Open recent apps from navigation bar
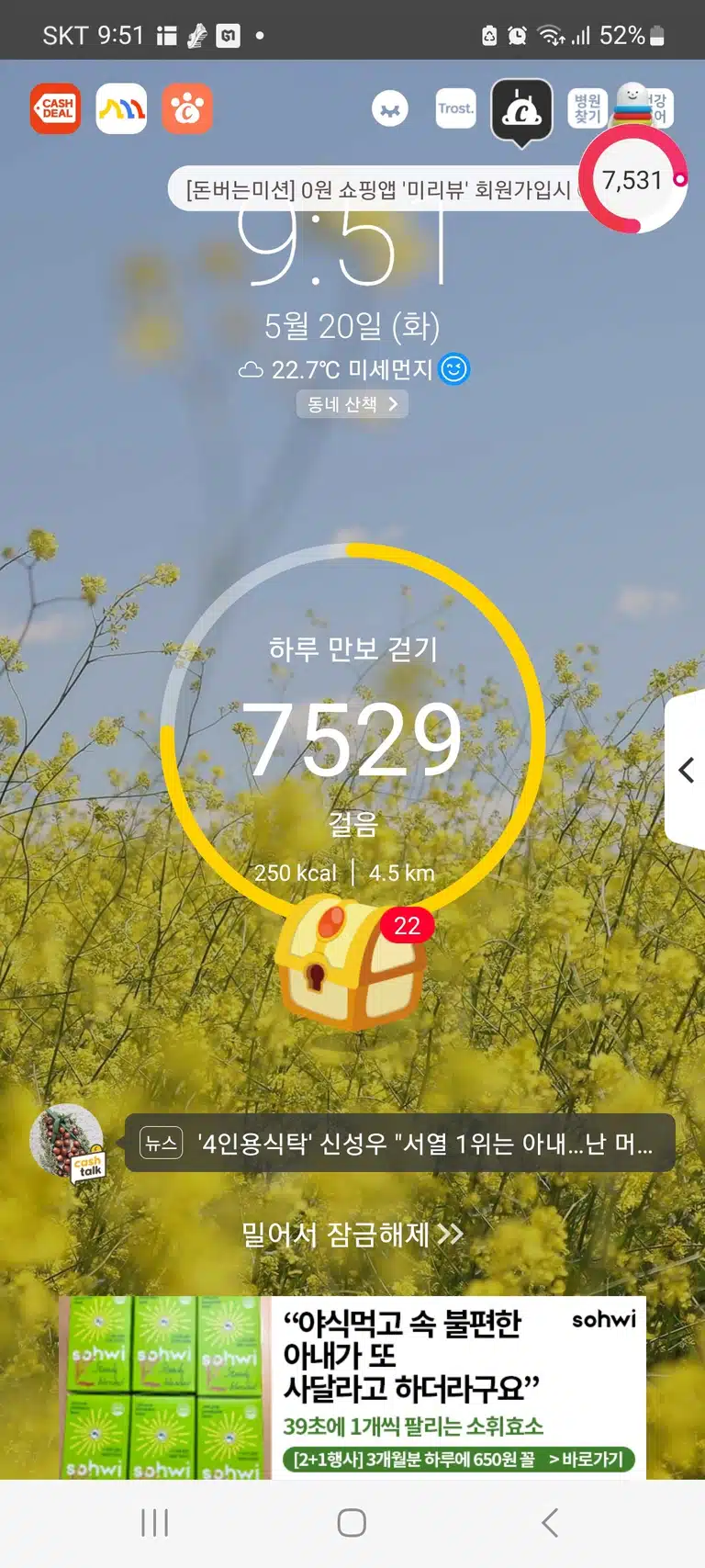 (x=154, y=1523)
